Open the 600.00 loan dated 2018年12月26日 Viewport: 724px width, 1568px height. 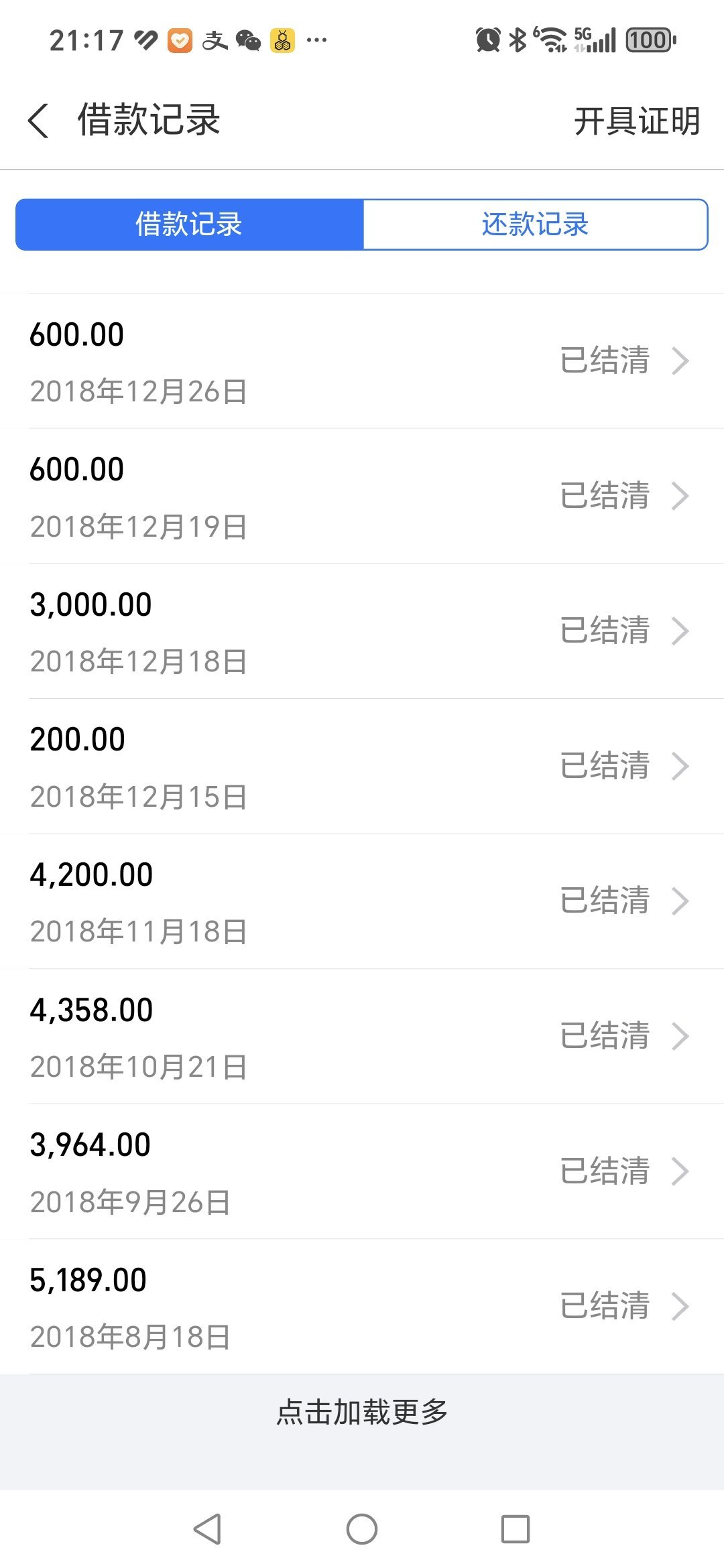[362, 361]
